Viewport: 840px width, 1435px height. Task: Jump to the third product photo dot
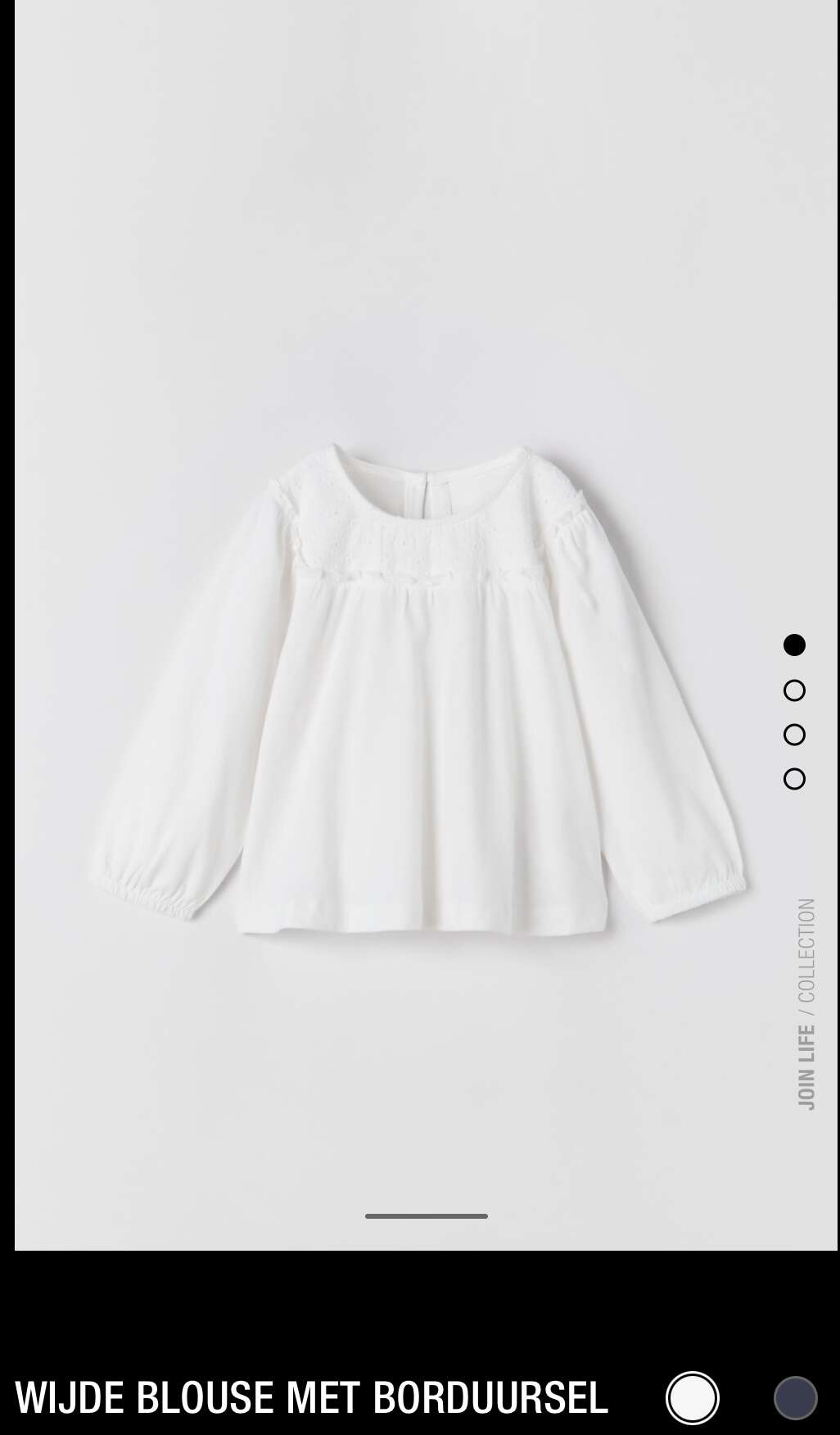coord(794,735)
